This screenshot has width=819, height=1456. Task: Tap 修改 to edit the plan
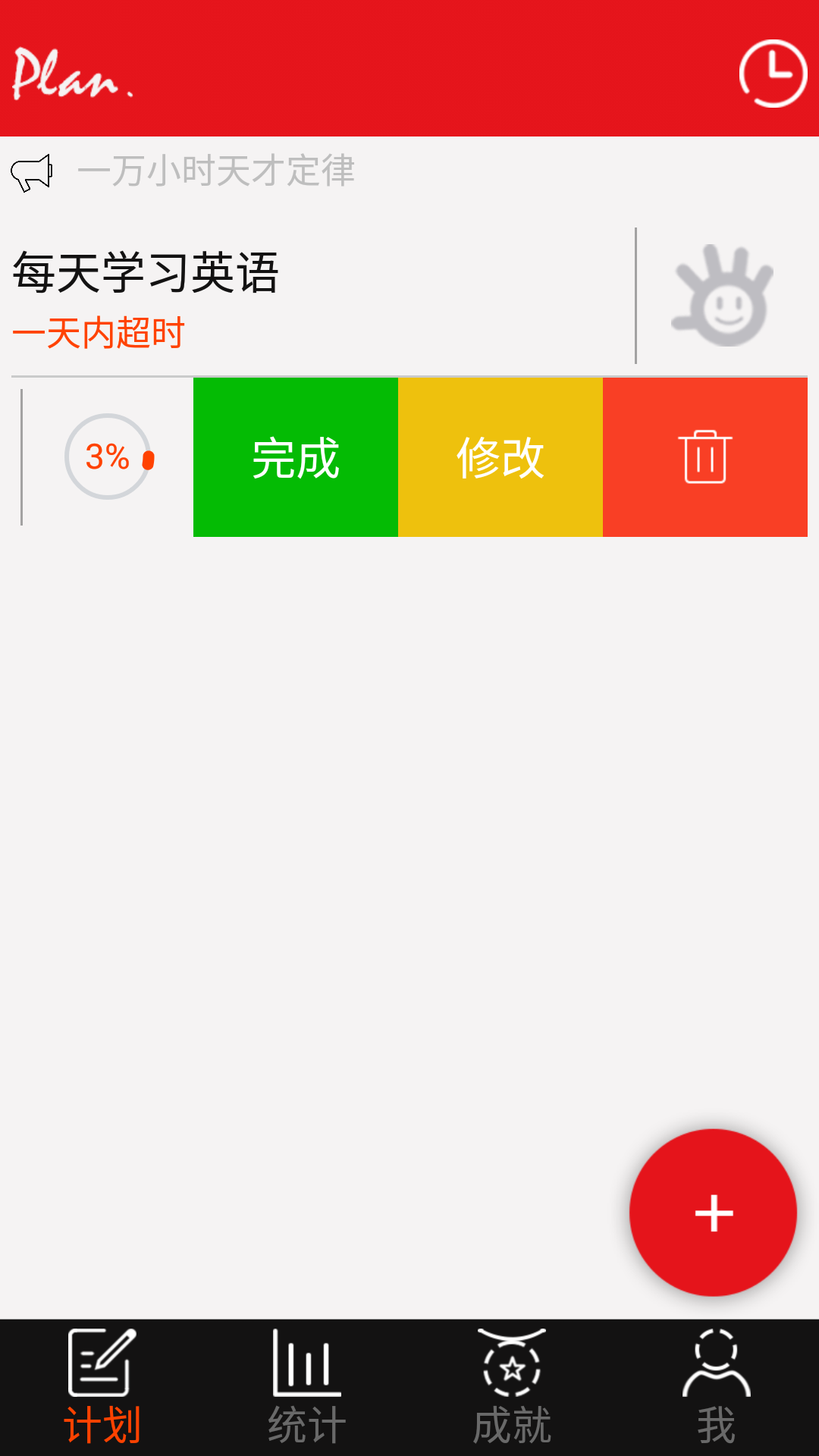click(x=500, y=457)
